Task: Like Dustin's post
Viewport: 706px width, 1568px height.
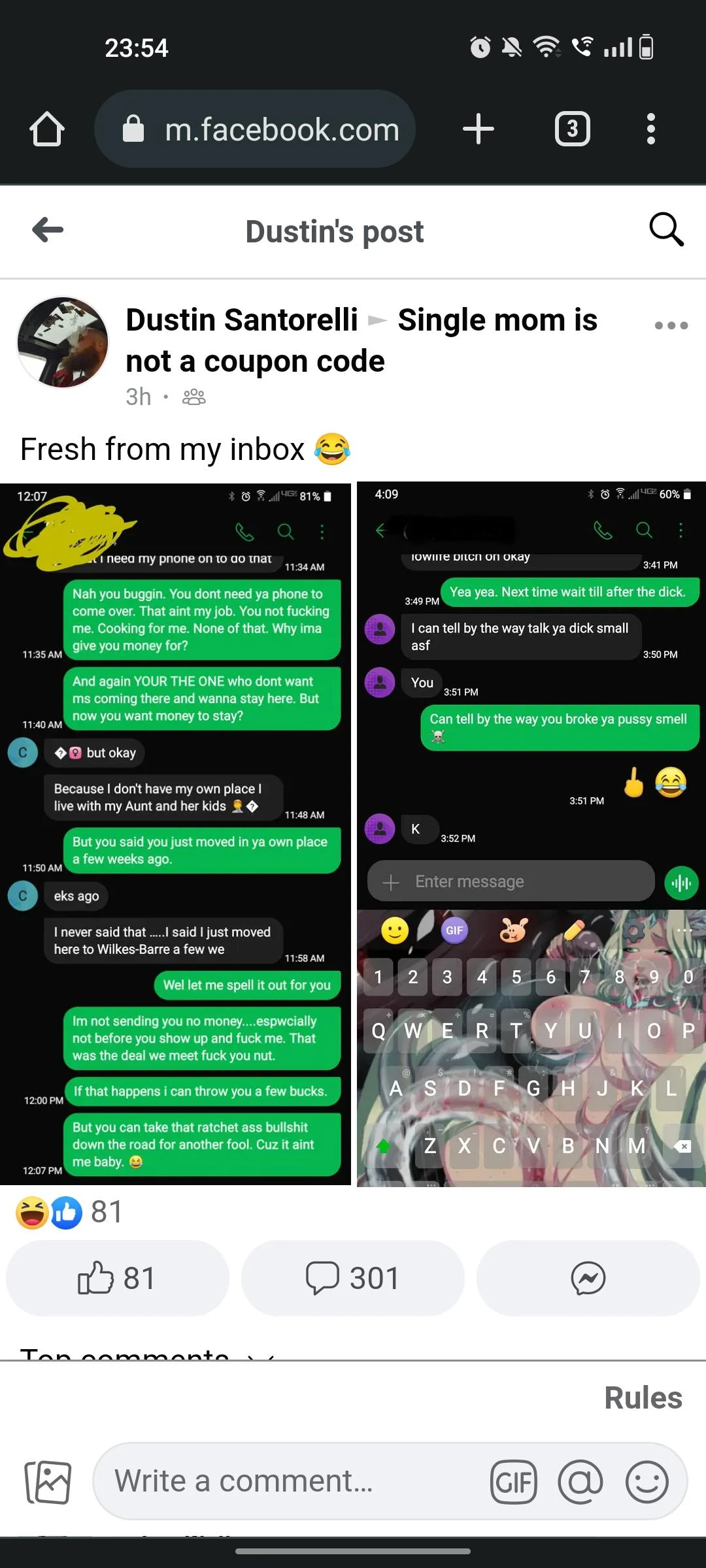Action: pos(118,1278)
